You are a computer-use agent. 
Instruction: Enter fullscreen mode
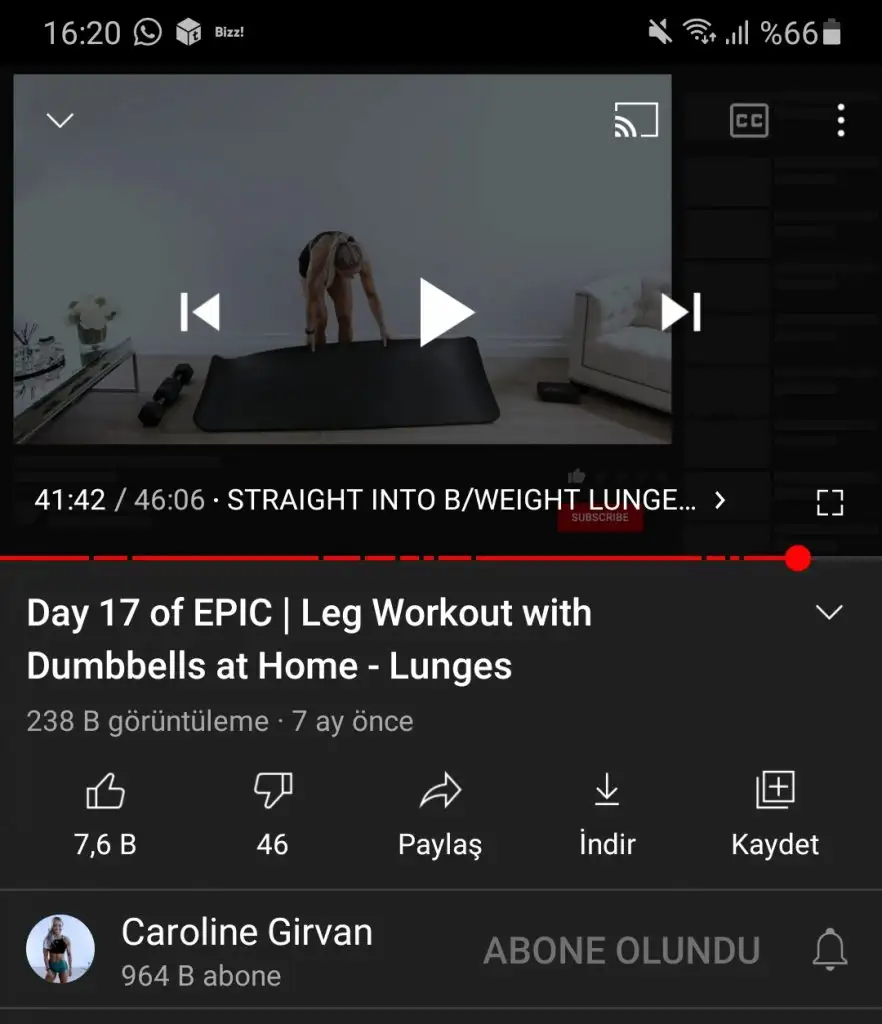[x=829, y=502]
